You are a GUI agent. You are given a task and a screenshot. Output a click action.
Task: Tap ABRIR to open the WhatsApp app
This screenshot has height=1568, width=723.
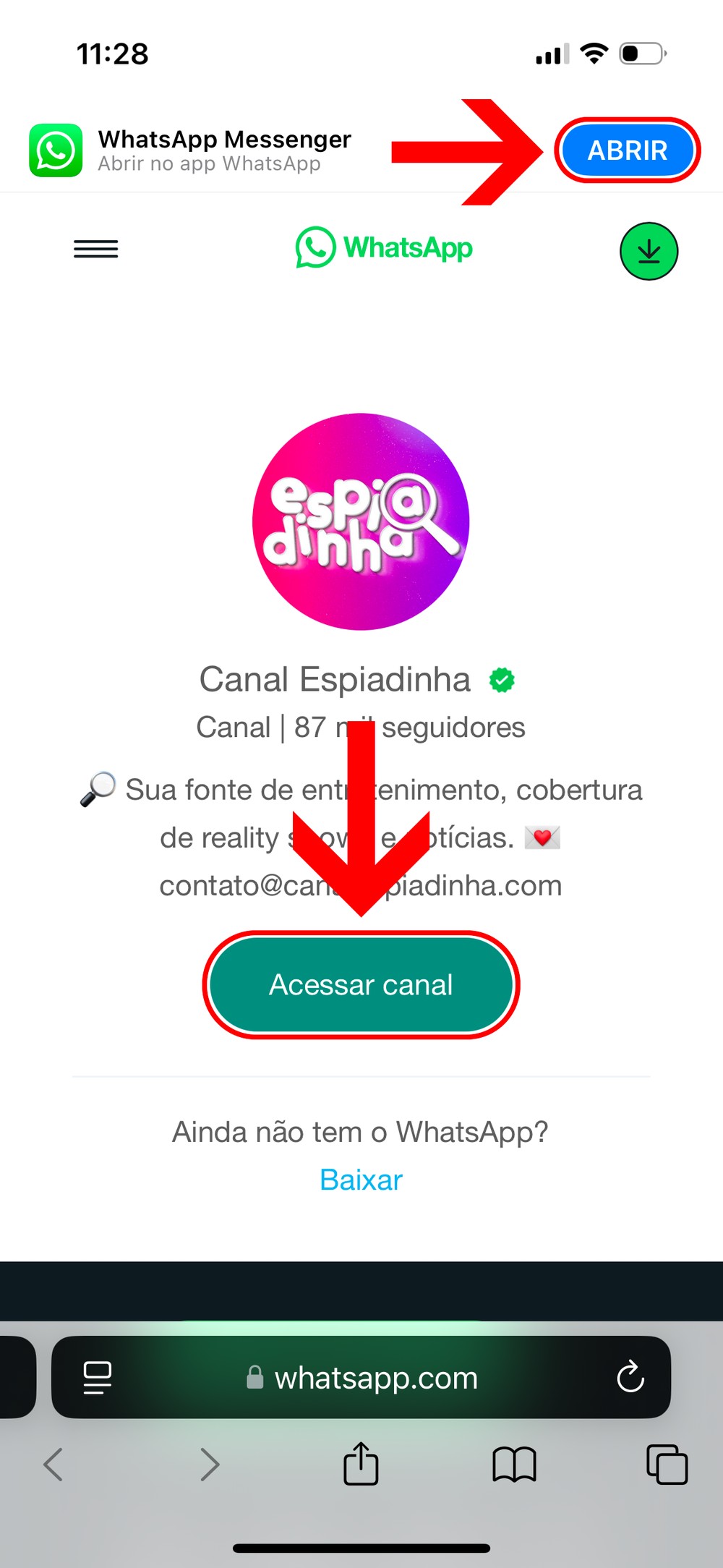pyautogui.click(x=627, y=150)
